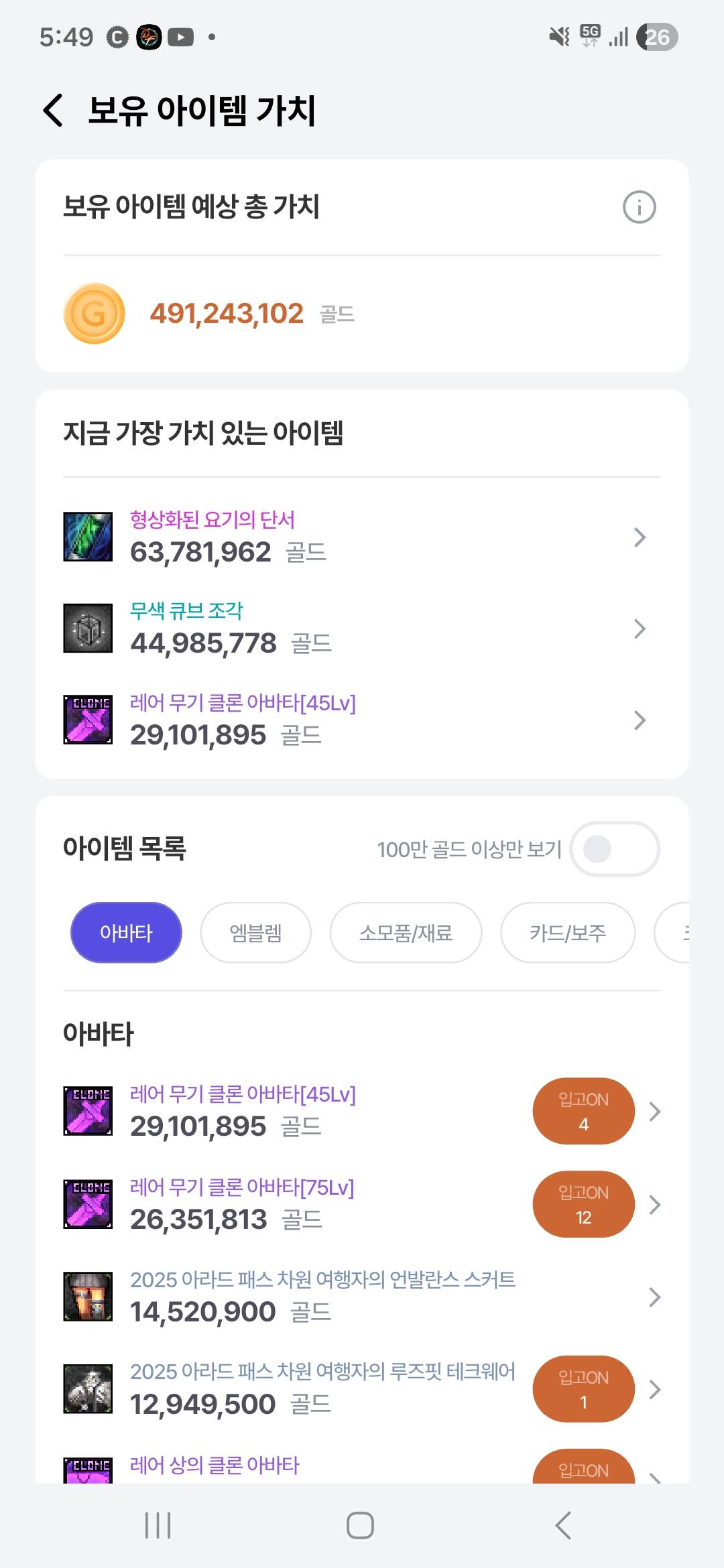Tap 입고ON 12 button for 75Lv avatar
Image resolution: width=724 pixels, height=1568 pixels.
pyautogui.click(x=583, y=1204)
